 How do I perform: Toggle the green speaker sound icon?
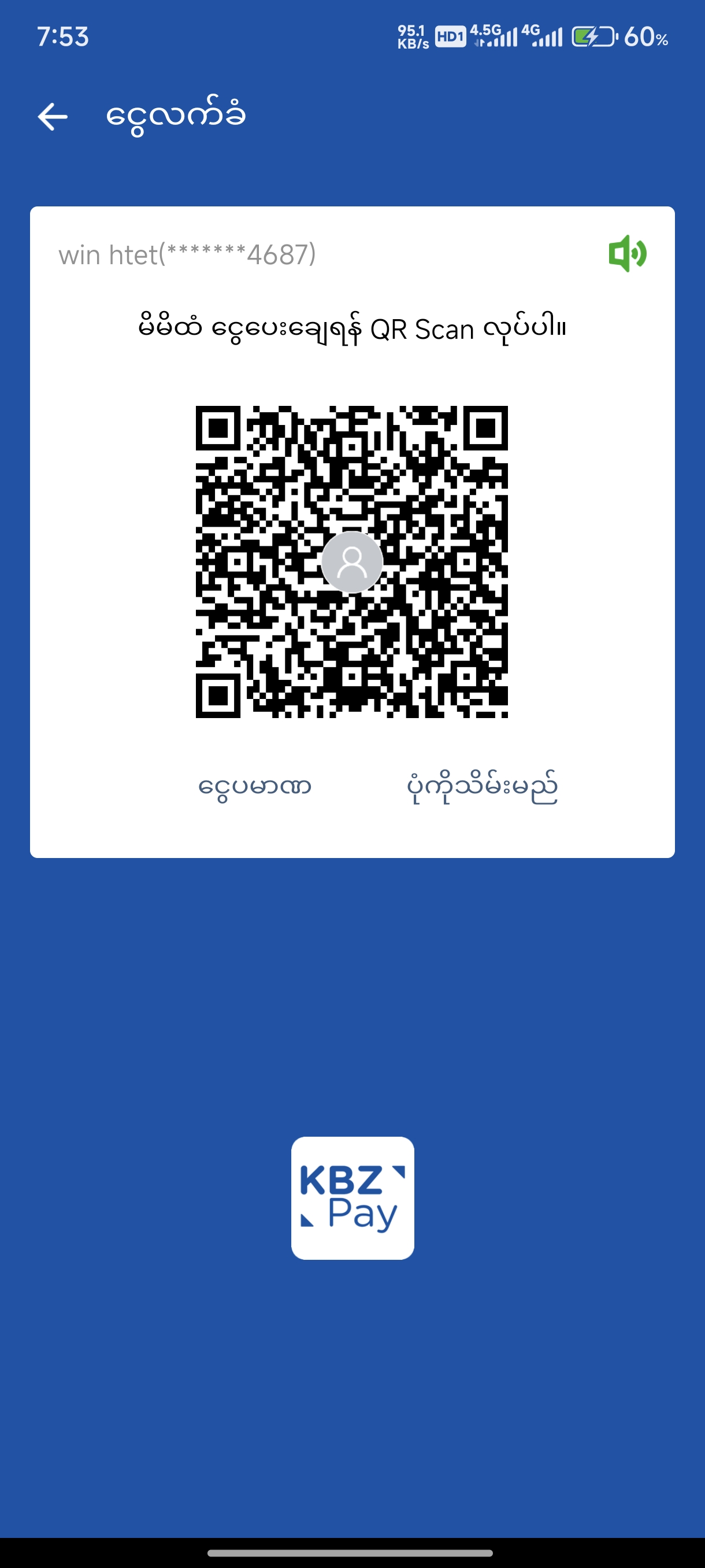pos(627,253)
